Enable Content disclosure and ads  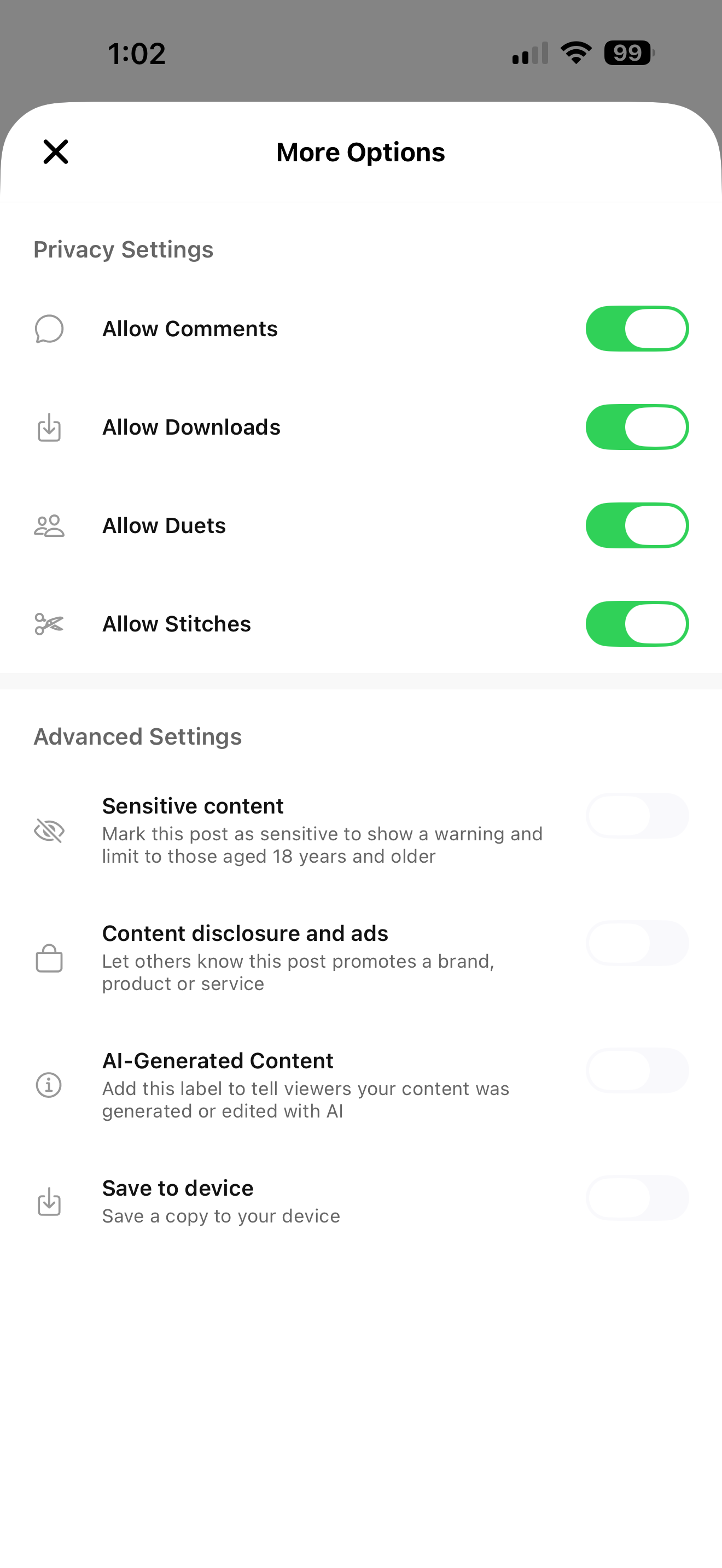(x=637, y=943)
